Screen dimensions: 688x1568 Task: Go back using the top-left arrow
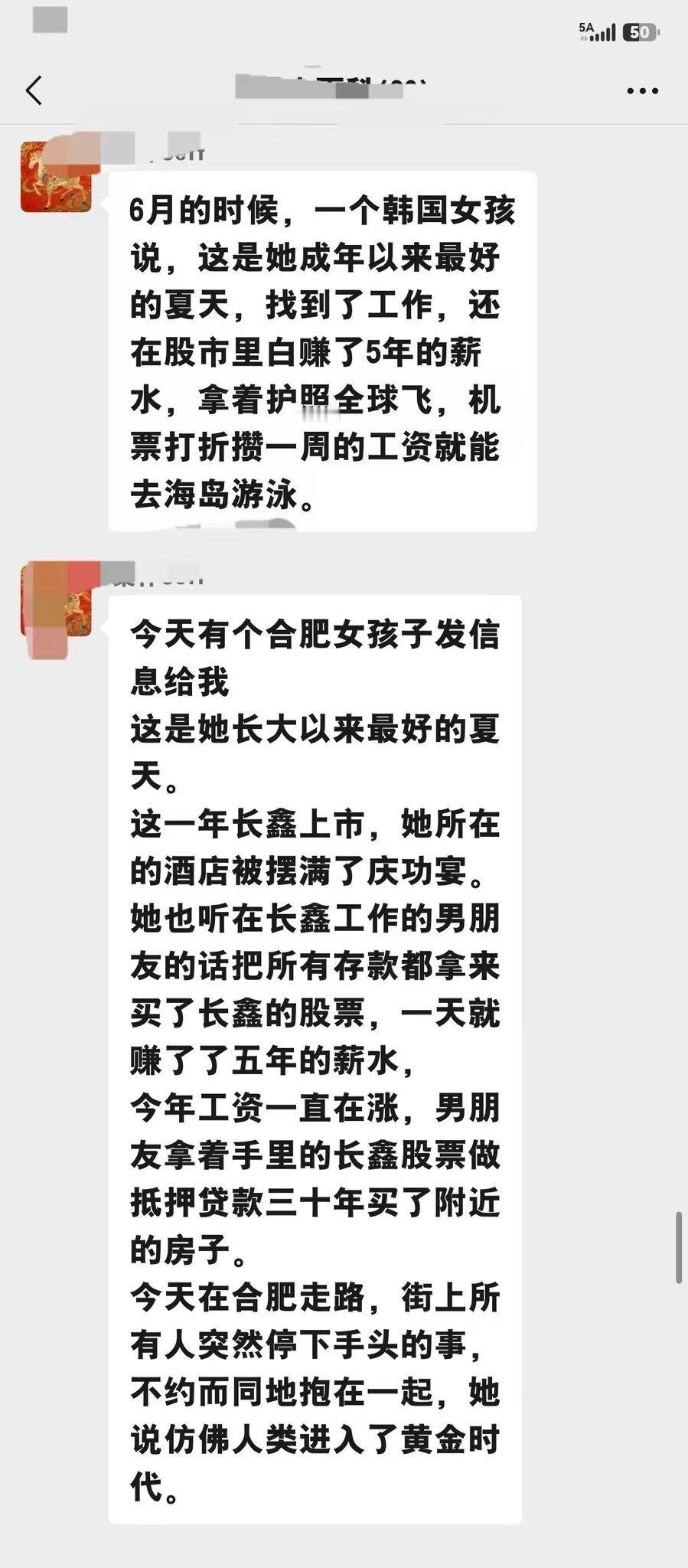(34, 90)
